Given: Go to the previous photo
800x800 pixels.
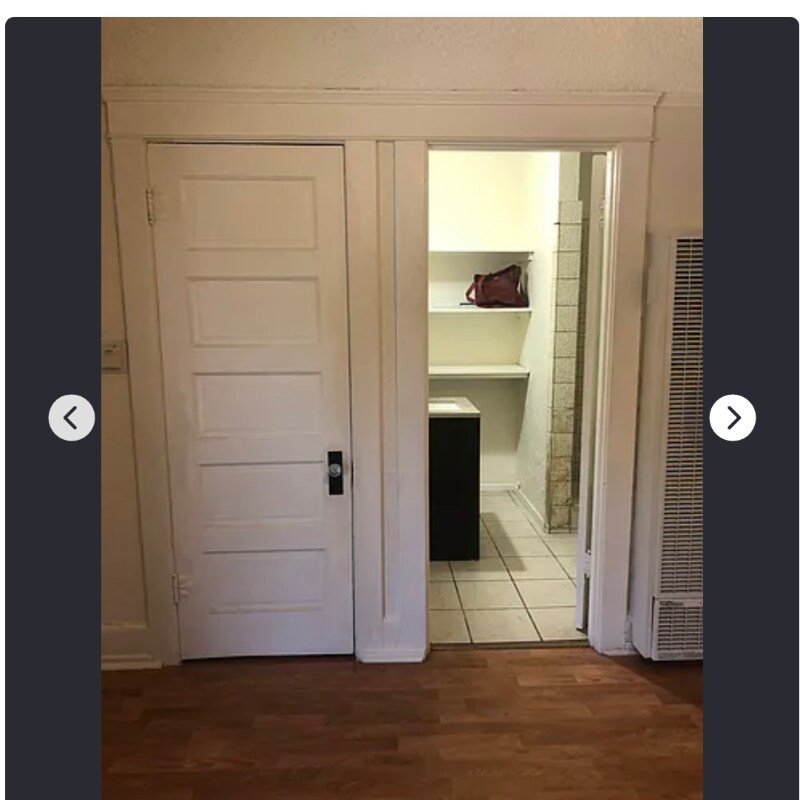Looking at the screenshot, I should coord(72,418).
